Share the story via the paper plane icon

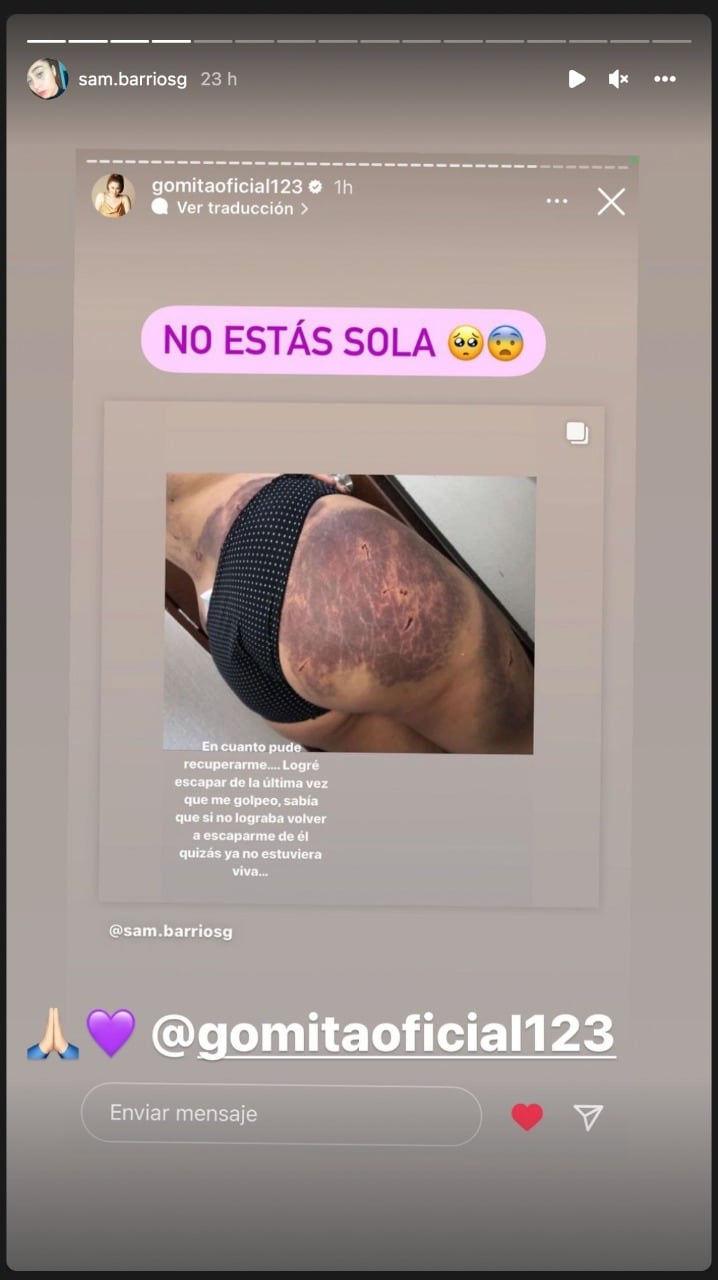pyautogui.click(x=589, y=1117)
